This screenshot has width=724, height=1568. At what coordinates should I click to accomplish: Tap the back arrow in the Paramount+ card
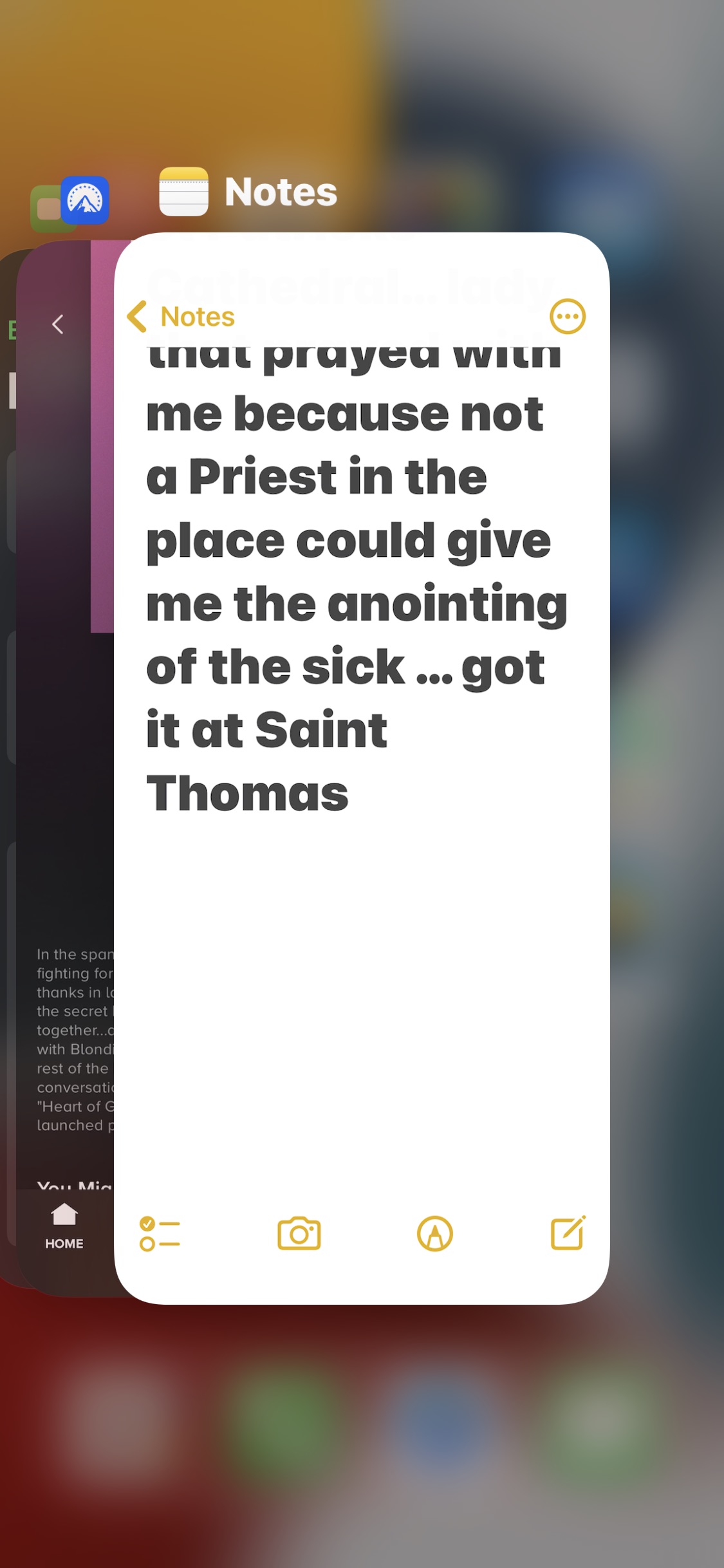(58, 324)
